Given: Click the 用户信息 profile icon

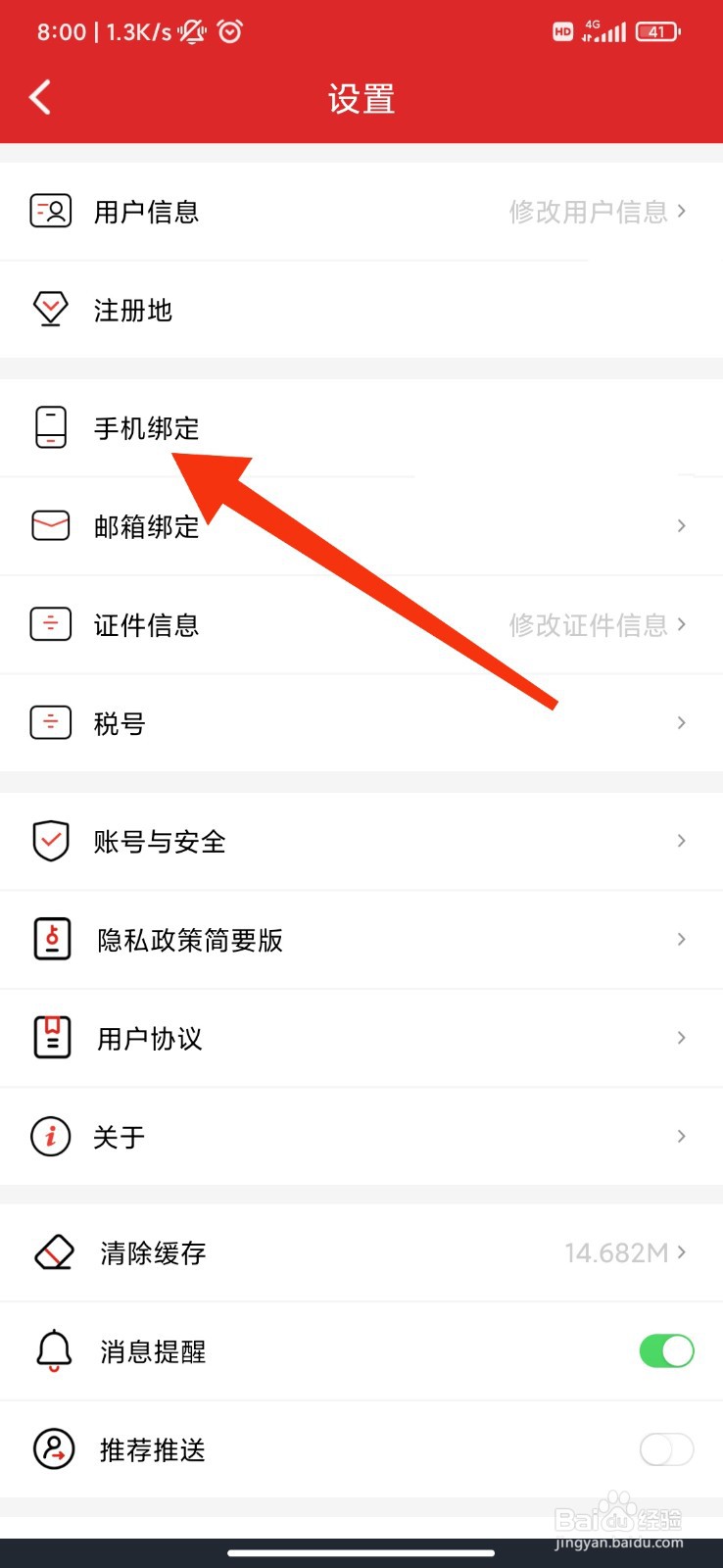Looking at the screenshot, I should click(51, 211).
